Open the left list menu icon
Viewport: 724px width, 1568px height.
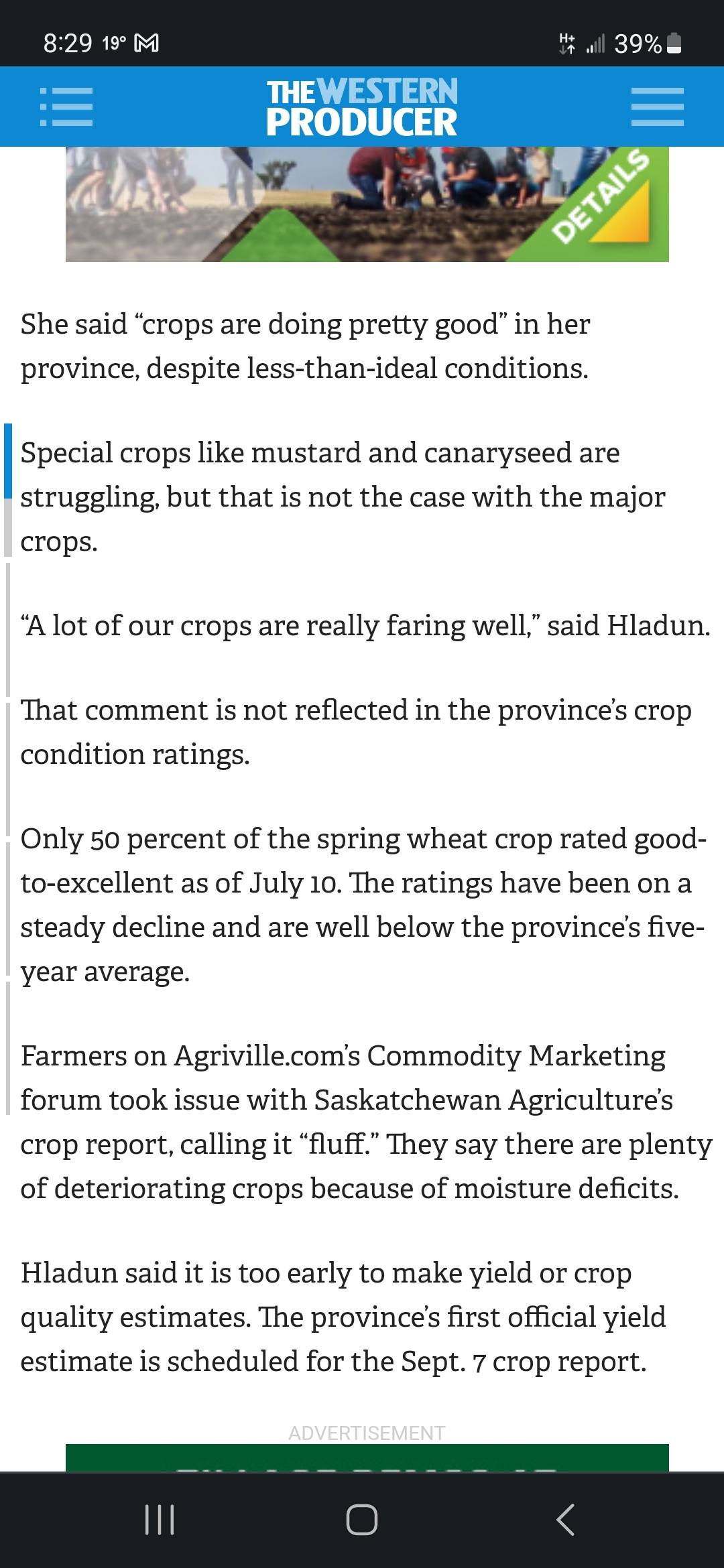pyautogui.click(x=66, y=107)
